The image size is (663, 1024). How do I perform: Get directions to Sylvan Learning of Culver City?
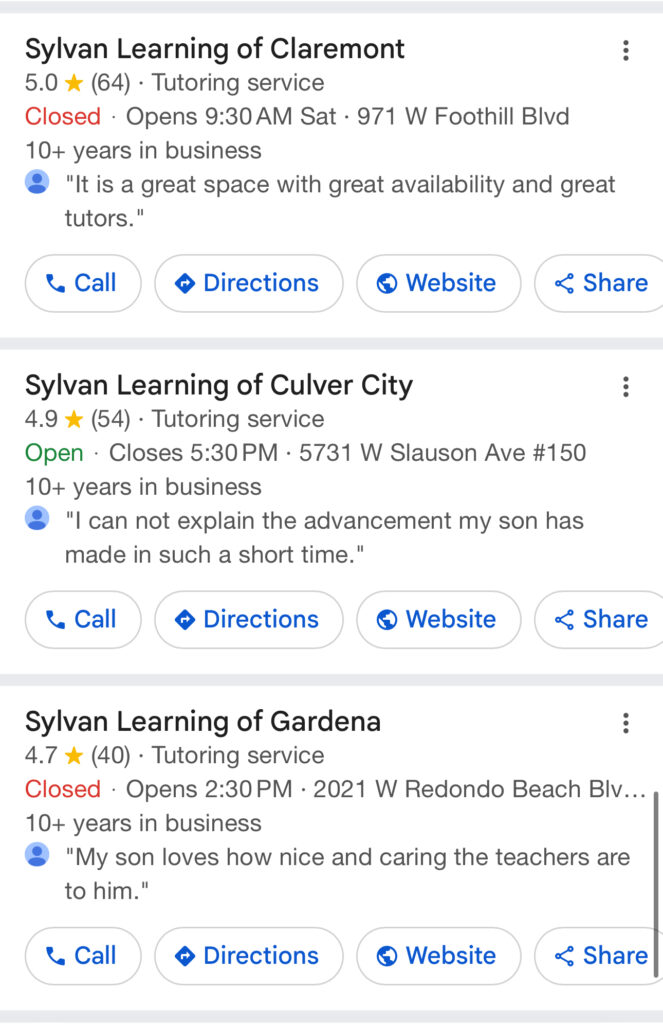(248, 620)
